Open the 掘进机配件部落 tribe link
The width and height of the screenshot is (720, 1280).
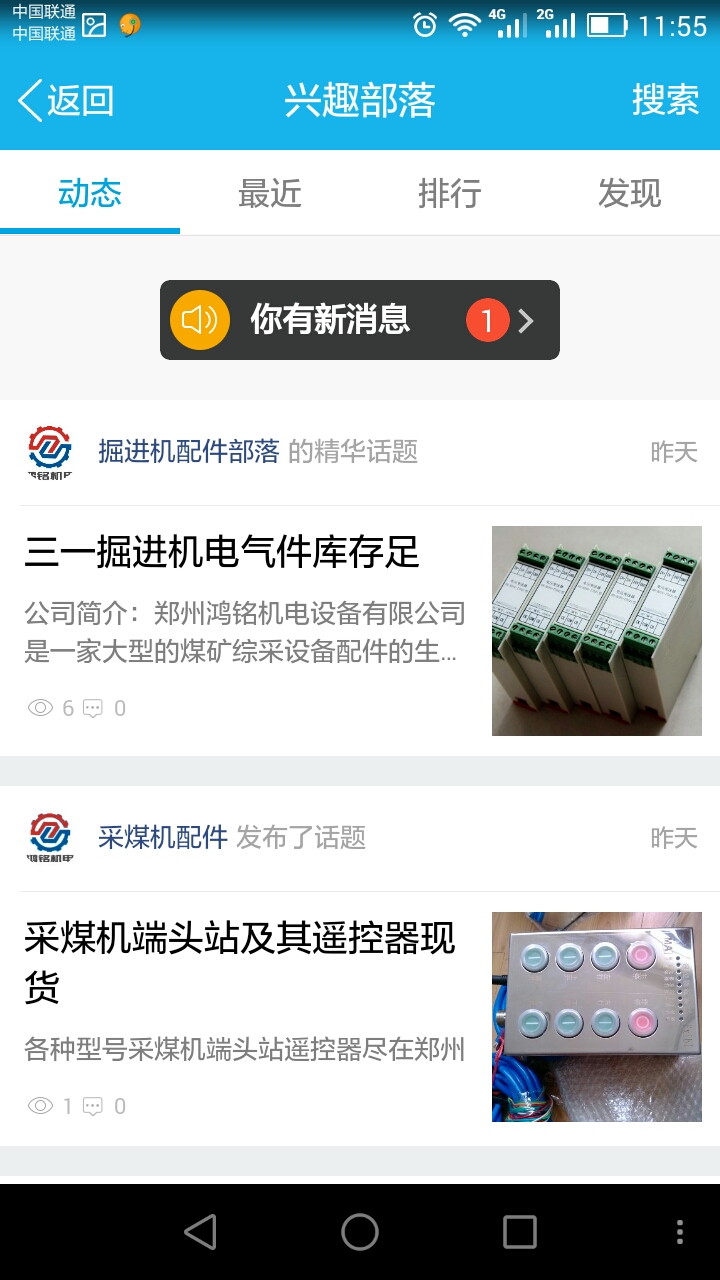pyautogui.click(x=188, y=452)
